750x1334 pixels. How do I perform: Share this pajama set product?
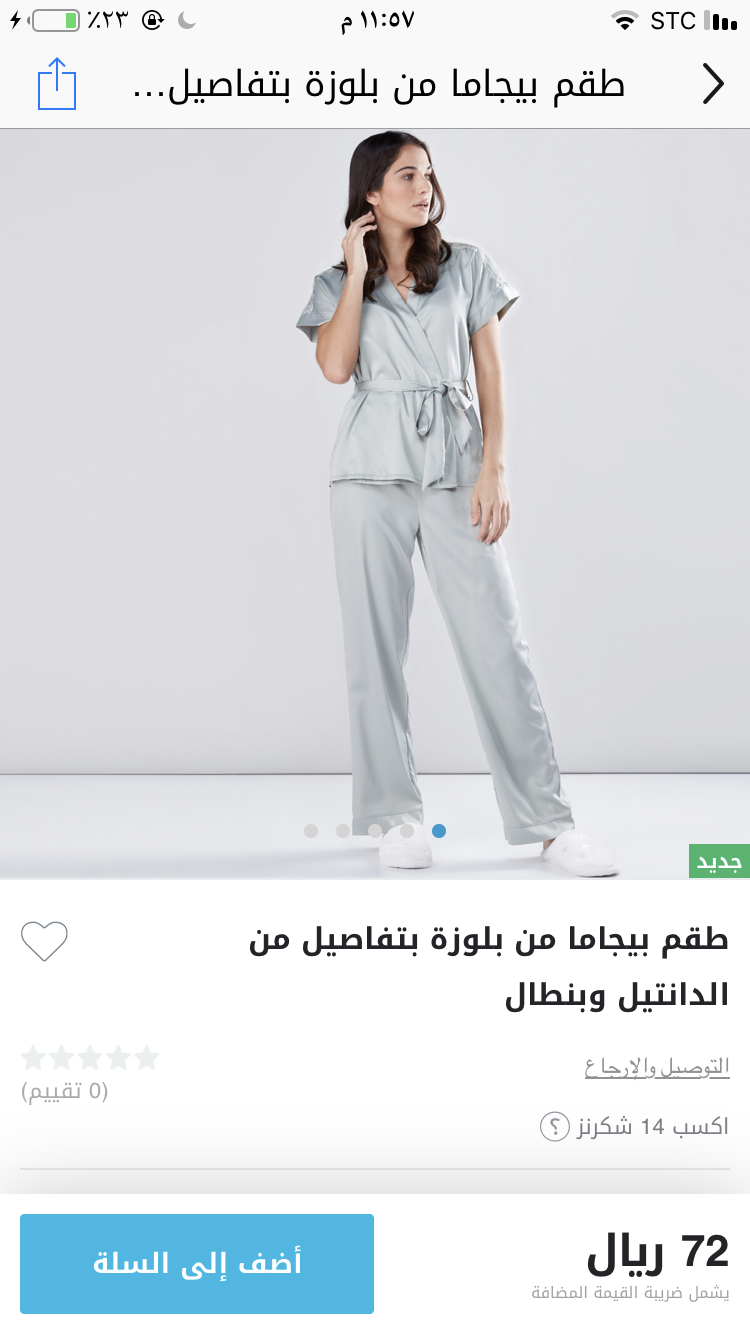click(x=57, y=84)
